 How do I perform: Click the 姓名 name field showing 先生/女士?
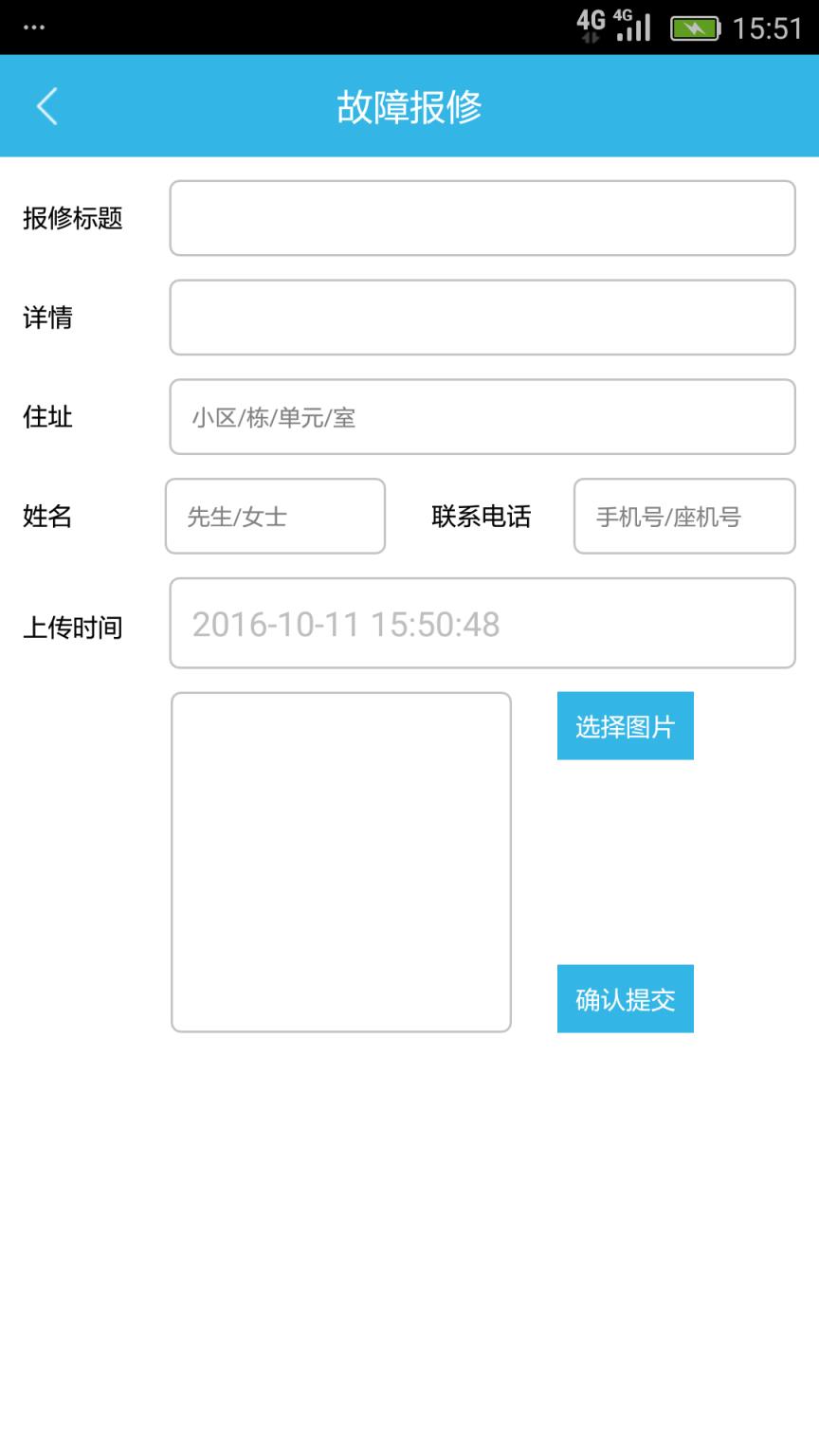click(275, 517)
